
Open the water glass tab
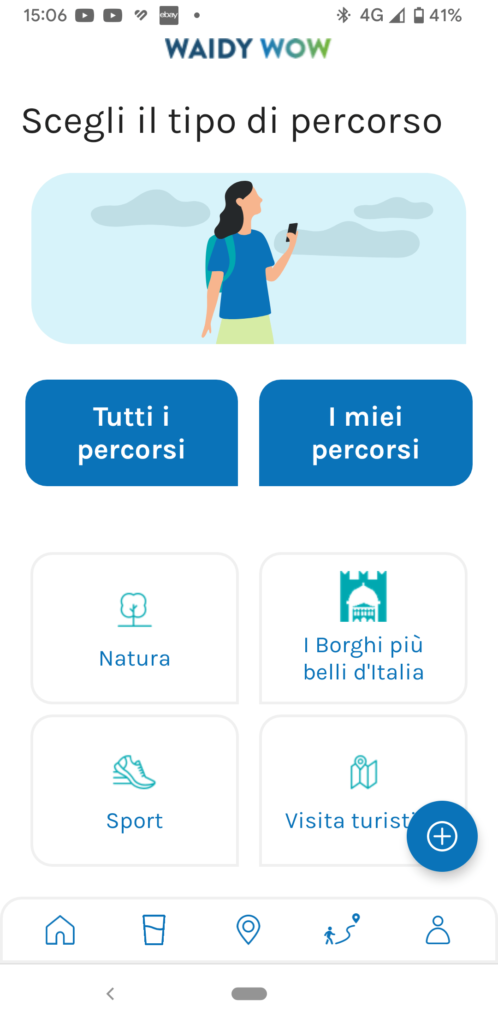click(154, 929)
